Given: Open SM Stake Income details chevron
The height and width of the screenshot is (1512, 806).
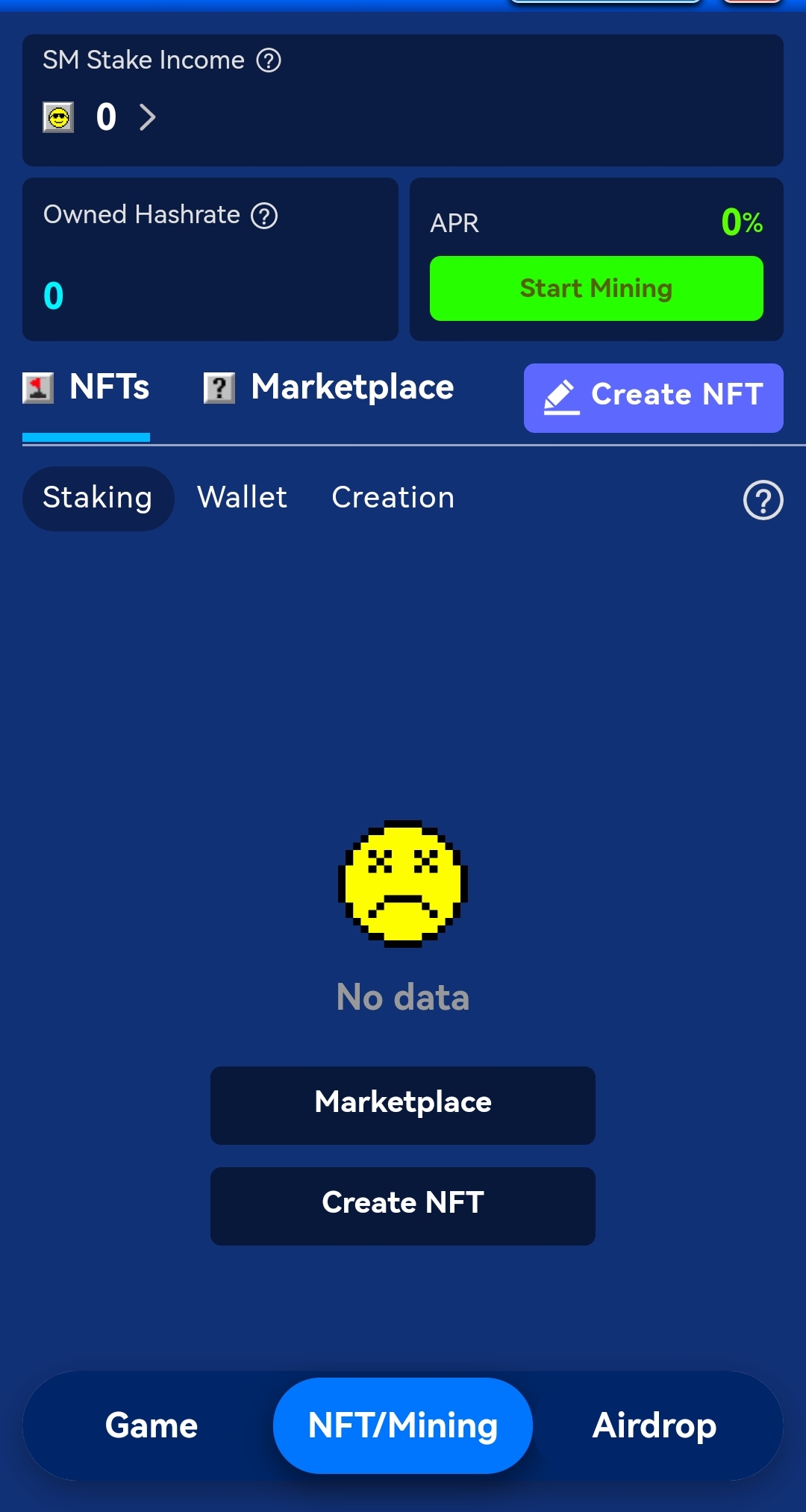Looking at the screenshot, I should click(148, 117).
